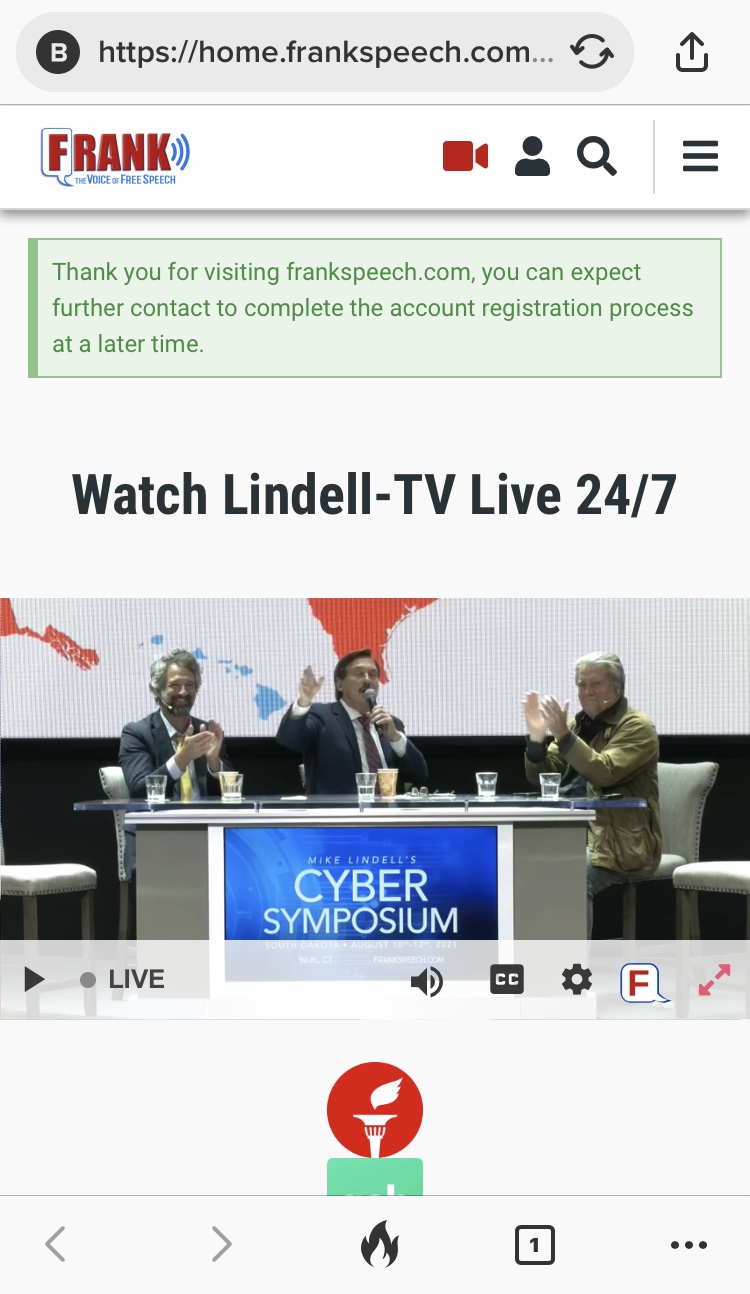750x1294 pixels.
Task: Open video player settings gear
Action: coord(577,980)
